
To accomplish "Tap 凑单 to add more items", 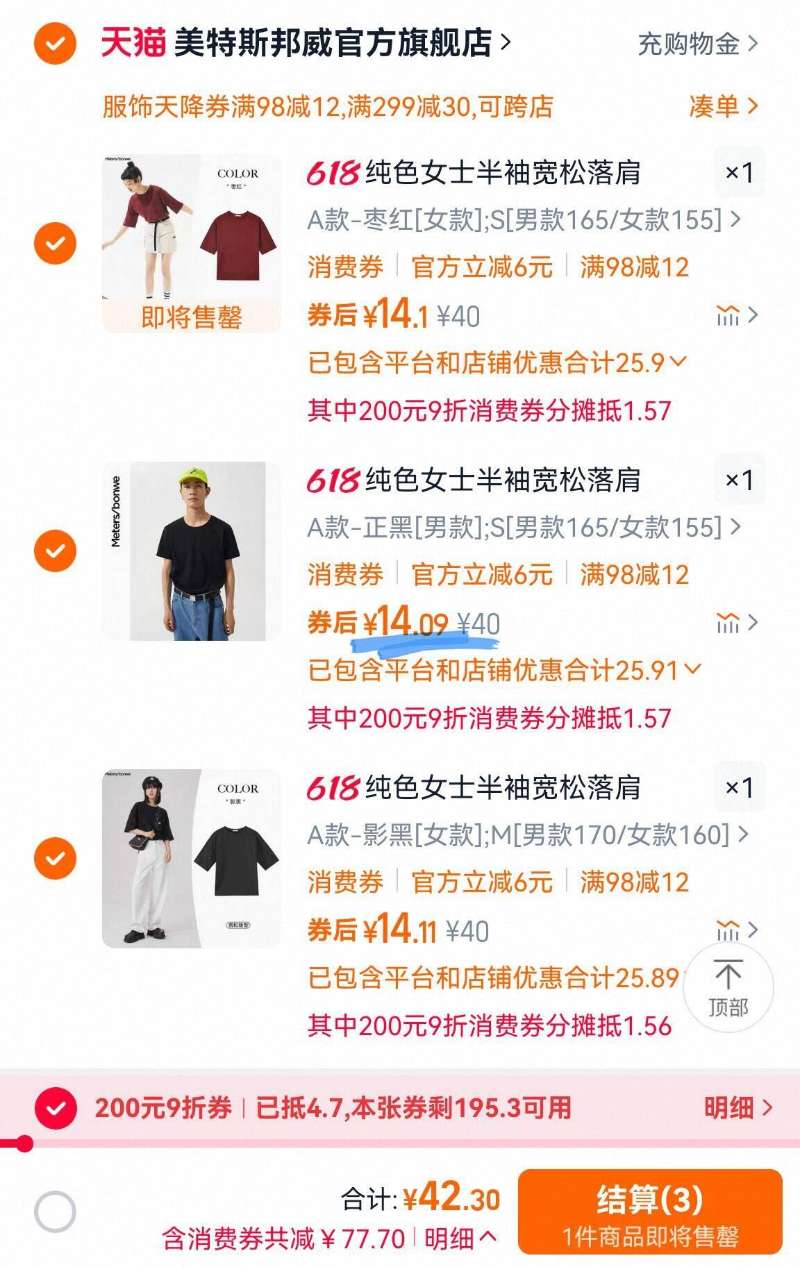I will [724, 106].
